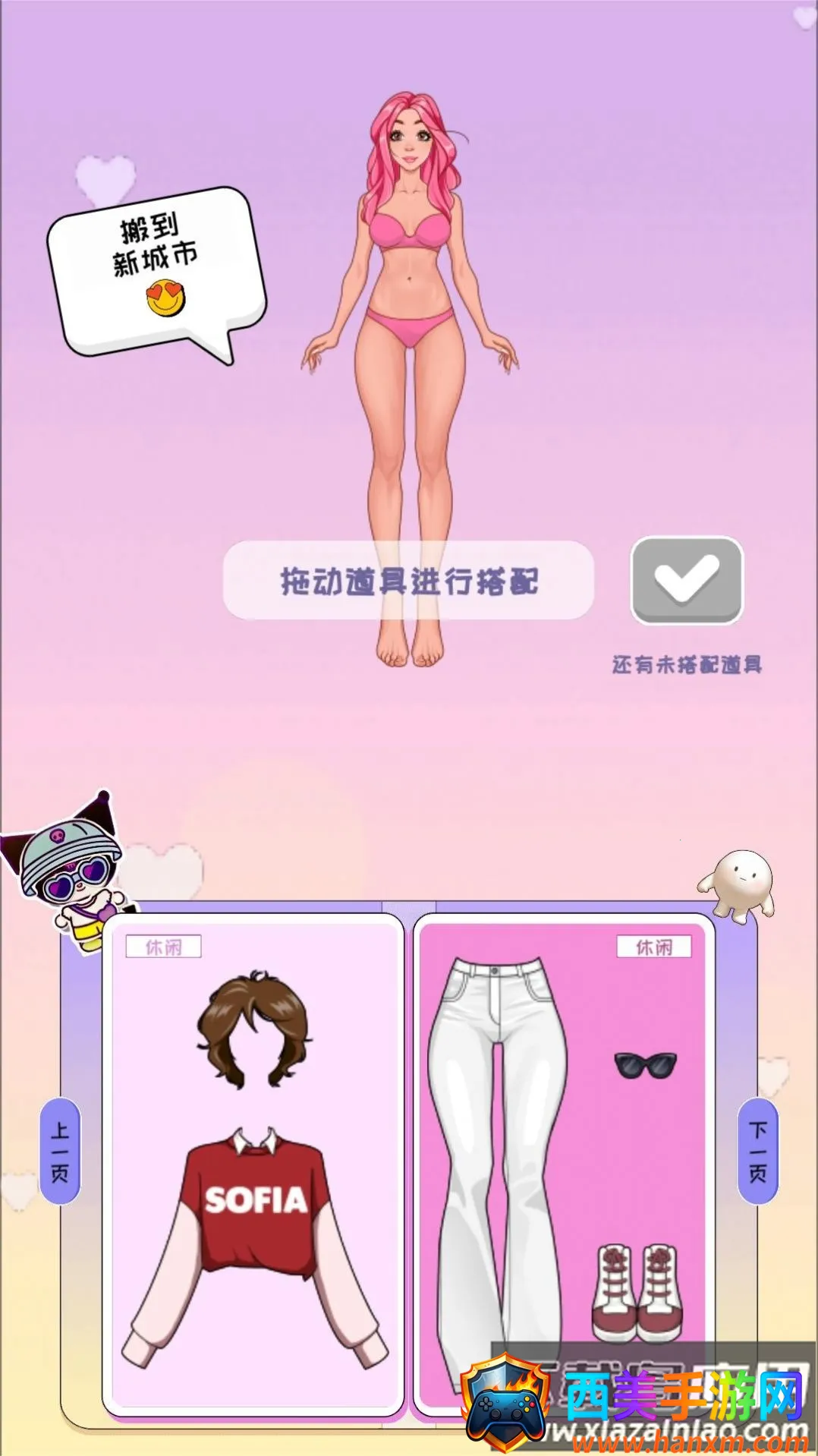Go to next page (下一页)
This screenshot has height=1456, width=818.
pos(757,1151)
